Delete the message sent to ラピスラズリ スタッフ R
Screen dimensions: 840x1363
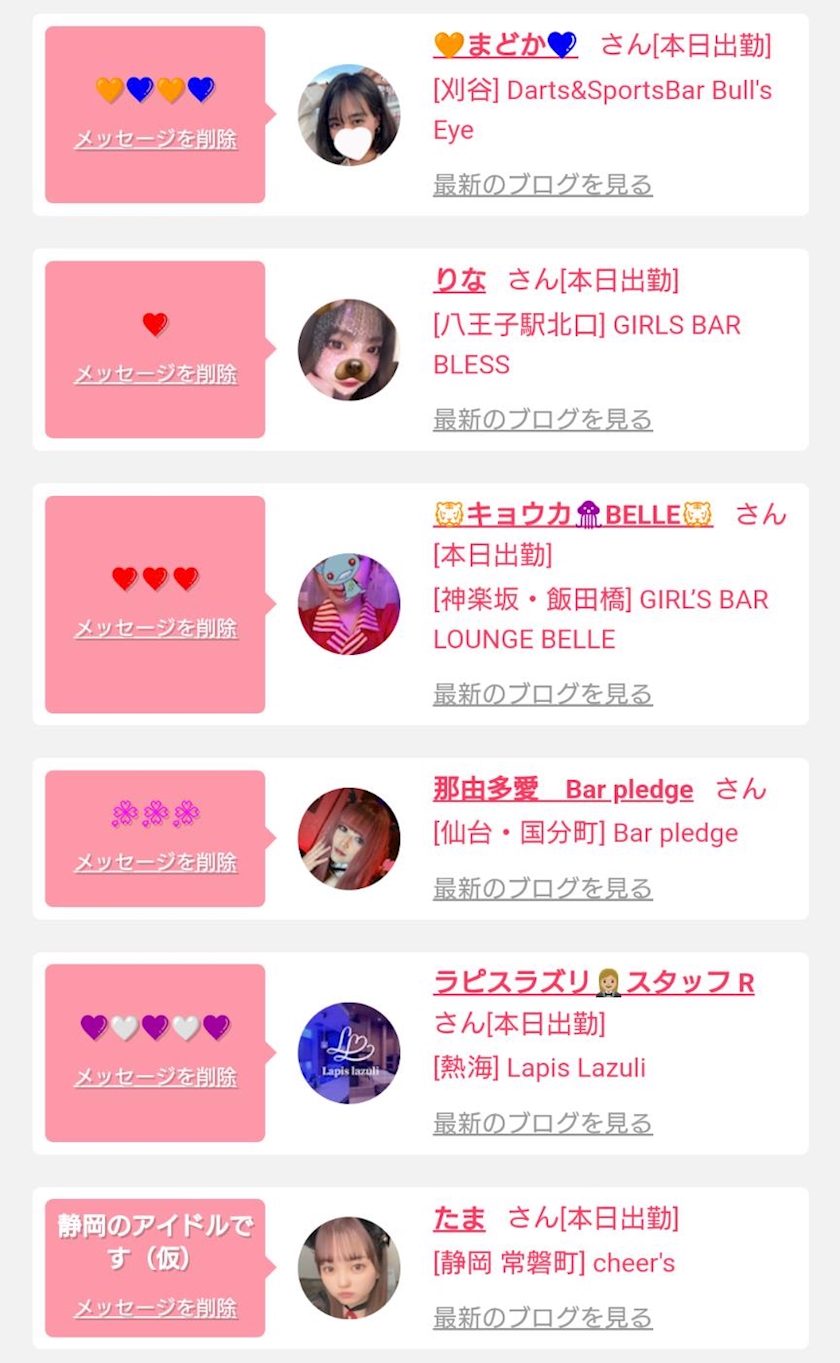156,1077
